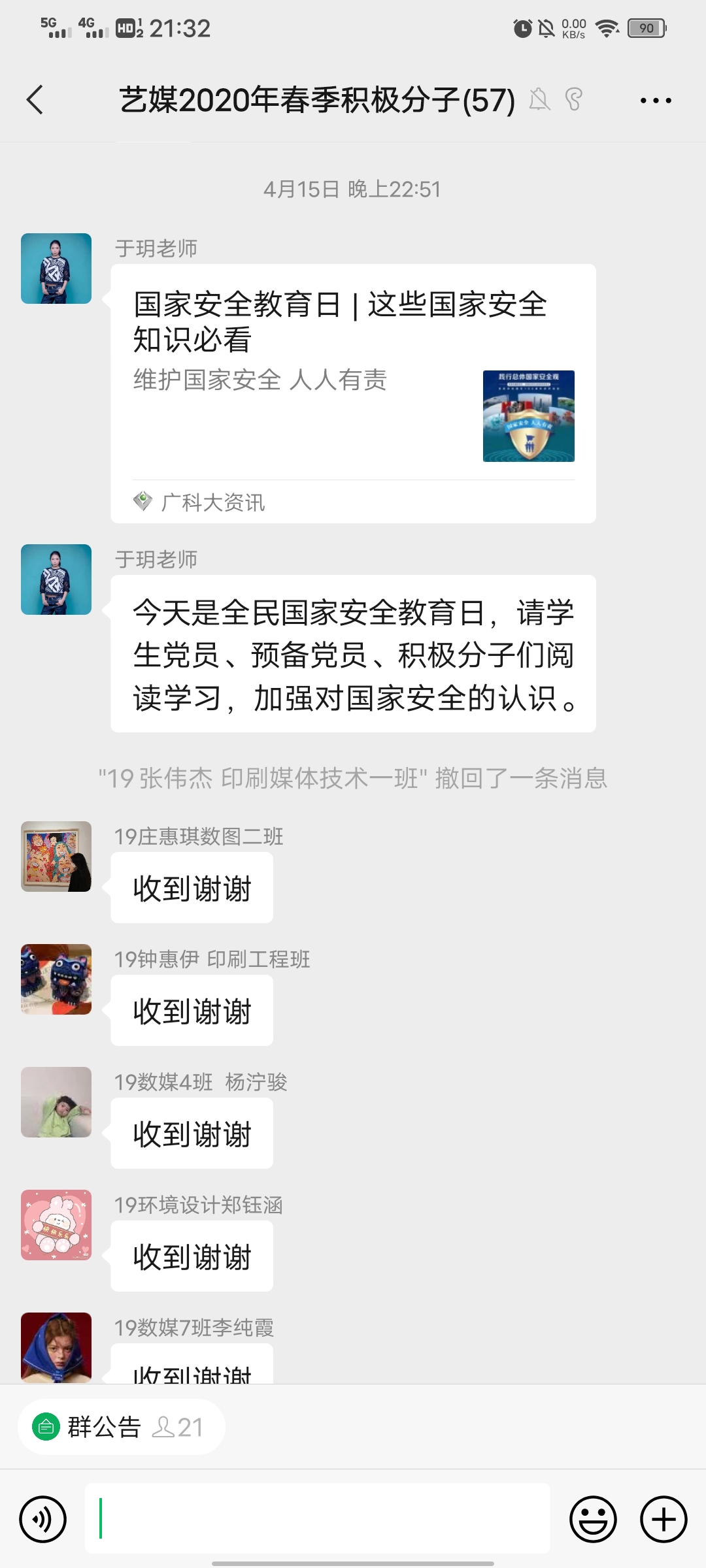Open 19环境设计郑钰涵's profile avatar

[x=56, y=1225]
